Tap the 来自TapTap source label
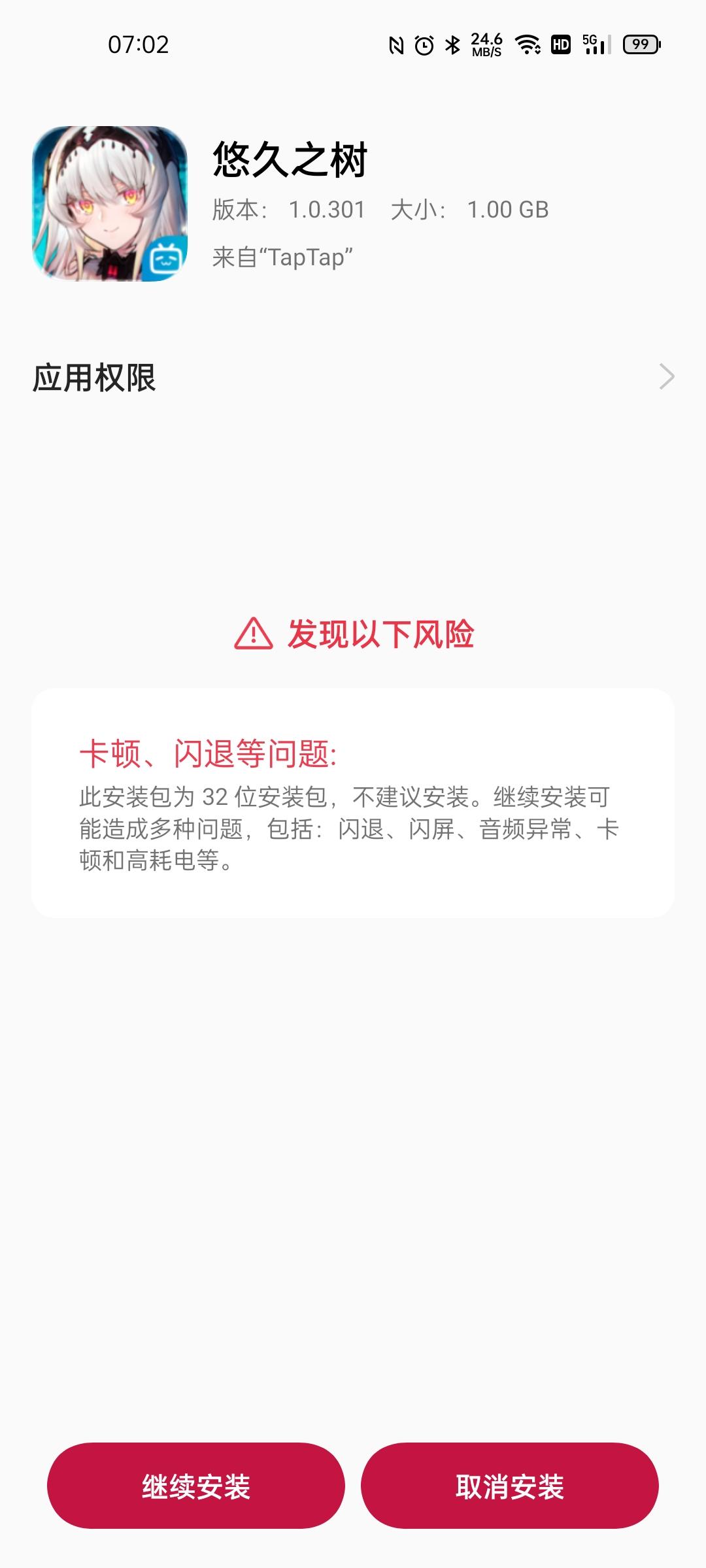This screenshot has width=706, height=1568. point(282,257)
